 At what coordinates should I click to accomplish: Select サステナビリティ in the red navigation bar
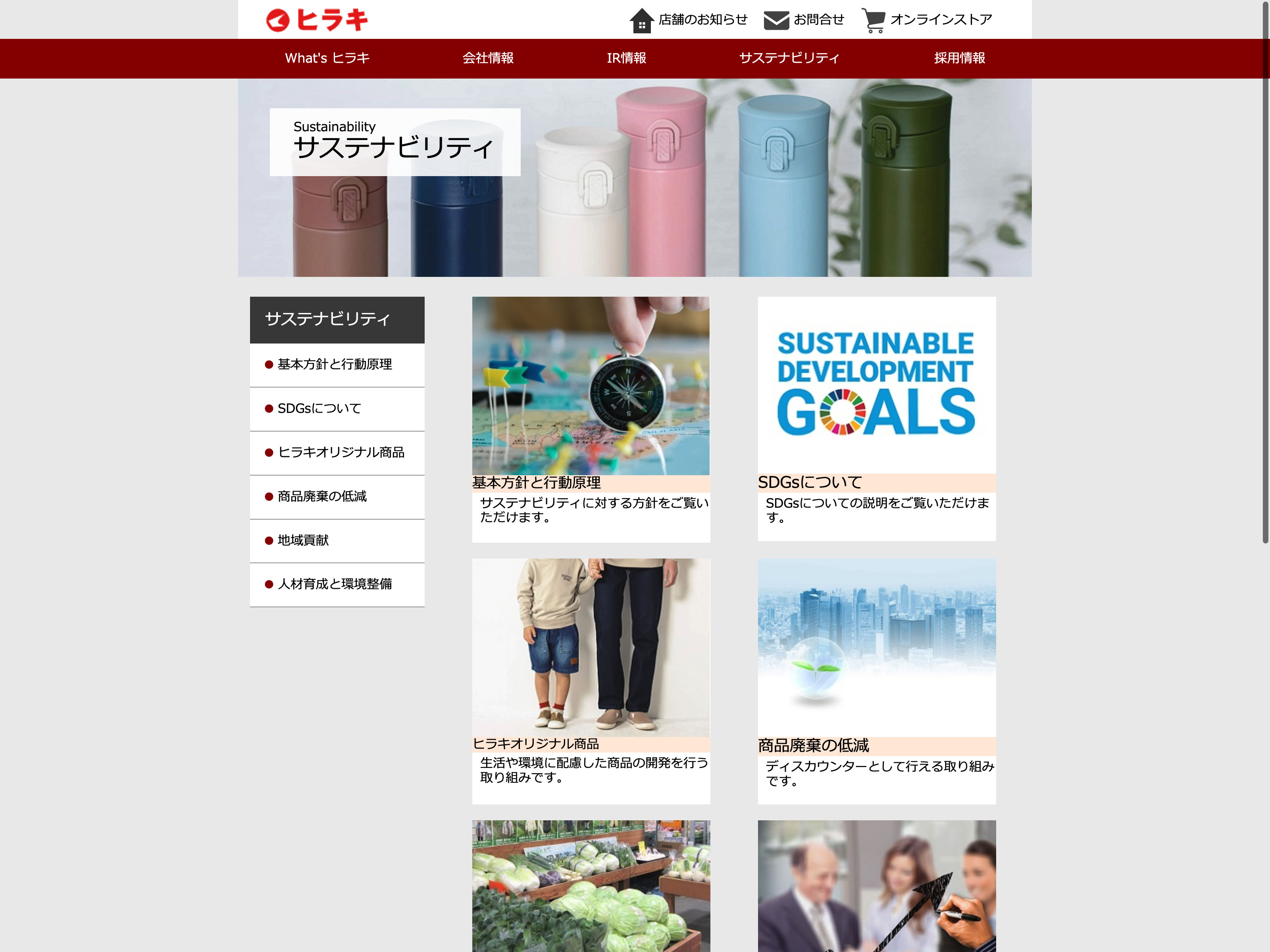[789, 58]
